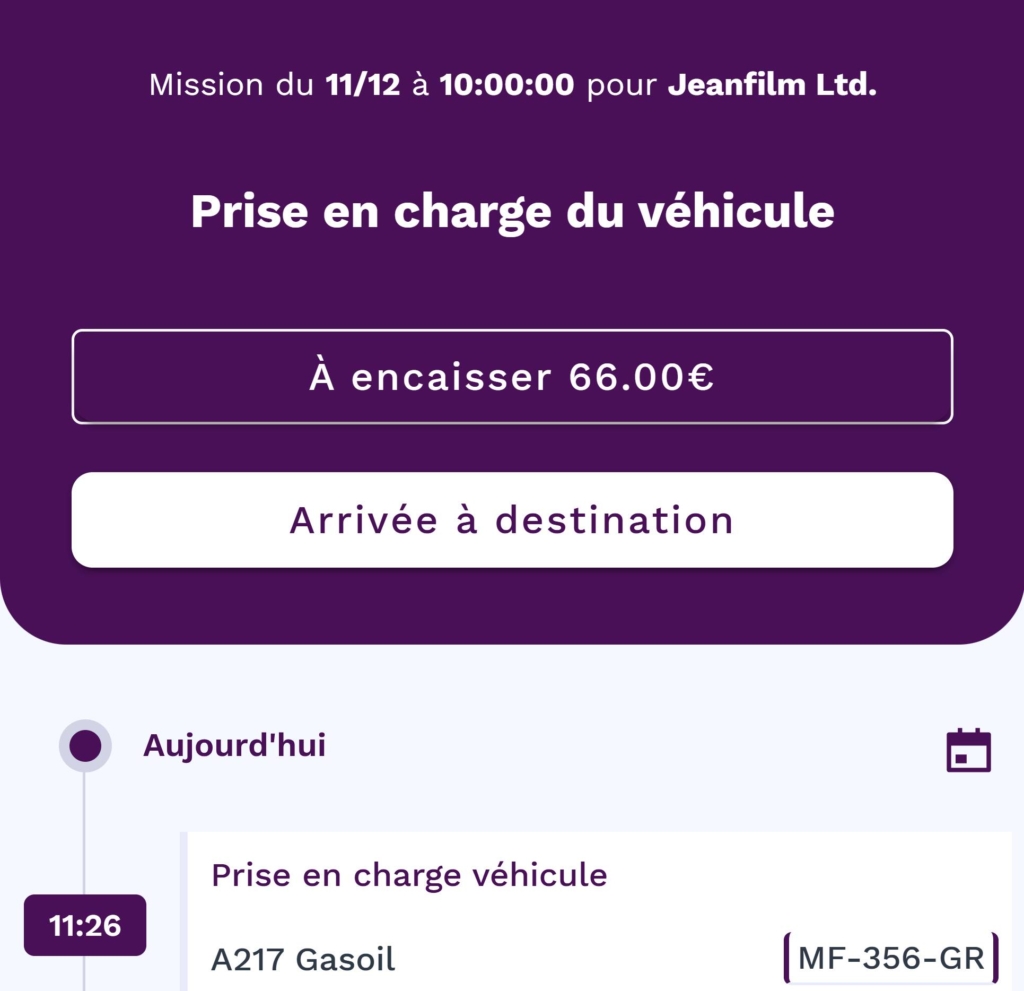This screenshot has width=1024, height=991.
Task: Tap the À encaisser 66.00€ button
Action: (512, 377)
